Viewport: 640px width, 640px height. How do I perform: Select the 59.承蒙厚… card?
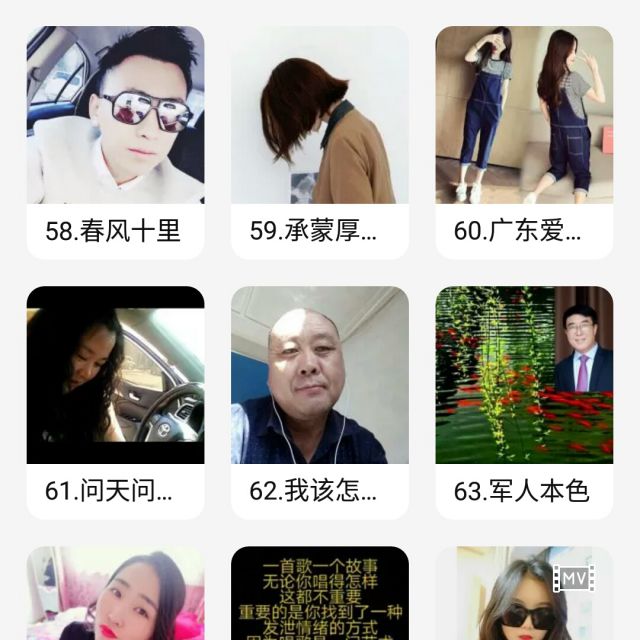[x=319, y=142]
